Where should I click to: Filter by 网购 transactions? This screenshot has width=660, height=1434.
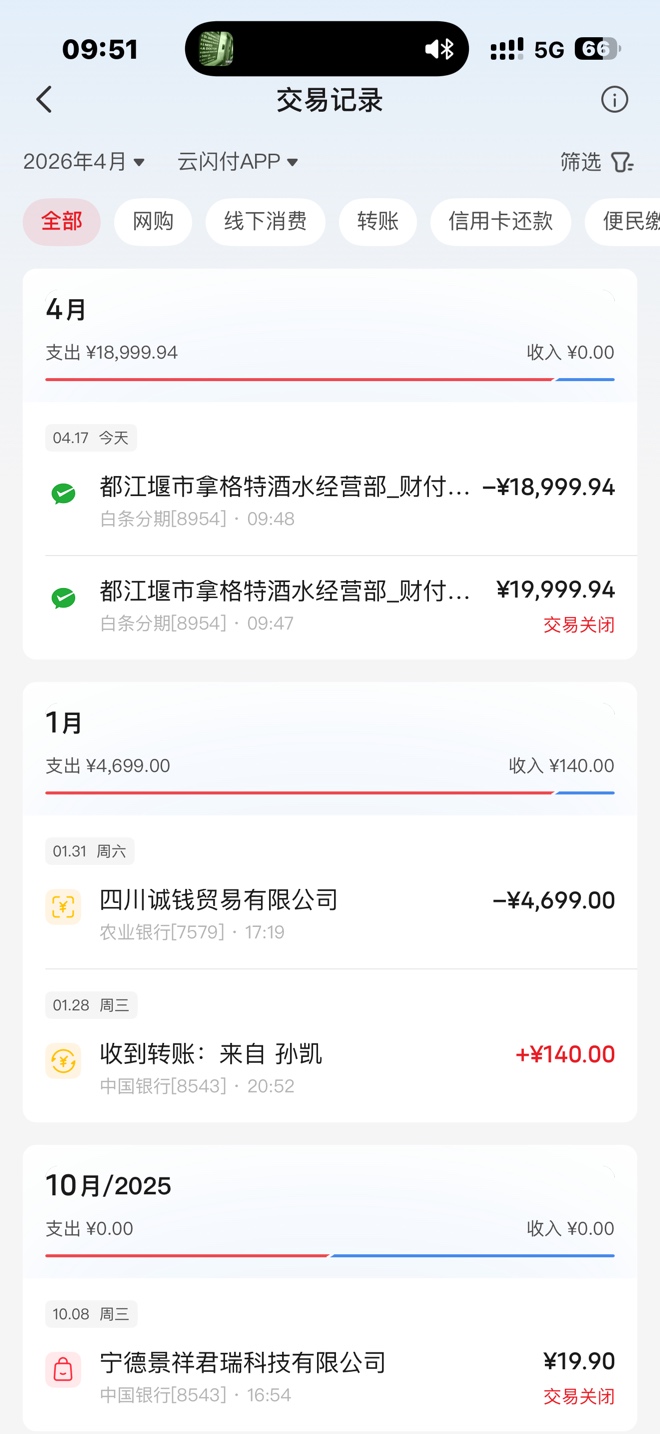153,221
